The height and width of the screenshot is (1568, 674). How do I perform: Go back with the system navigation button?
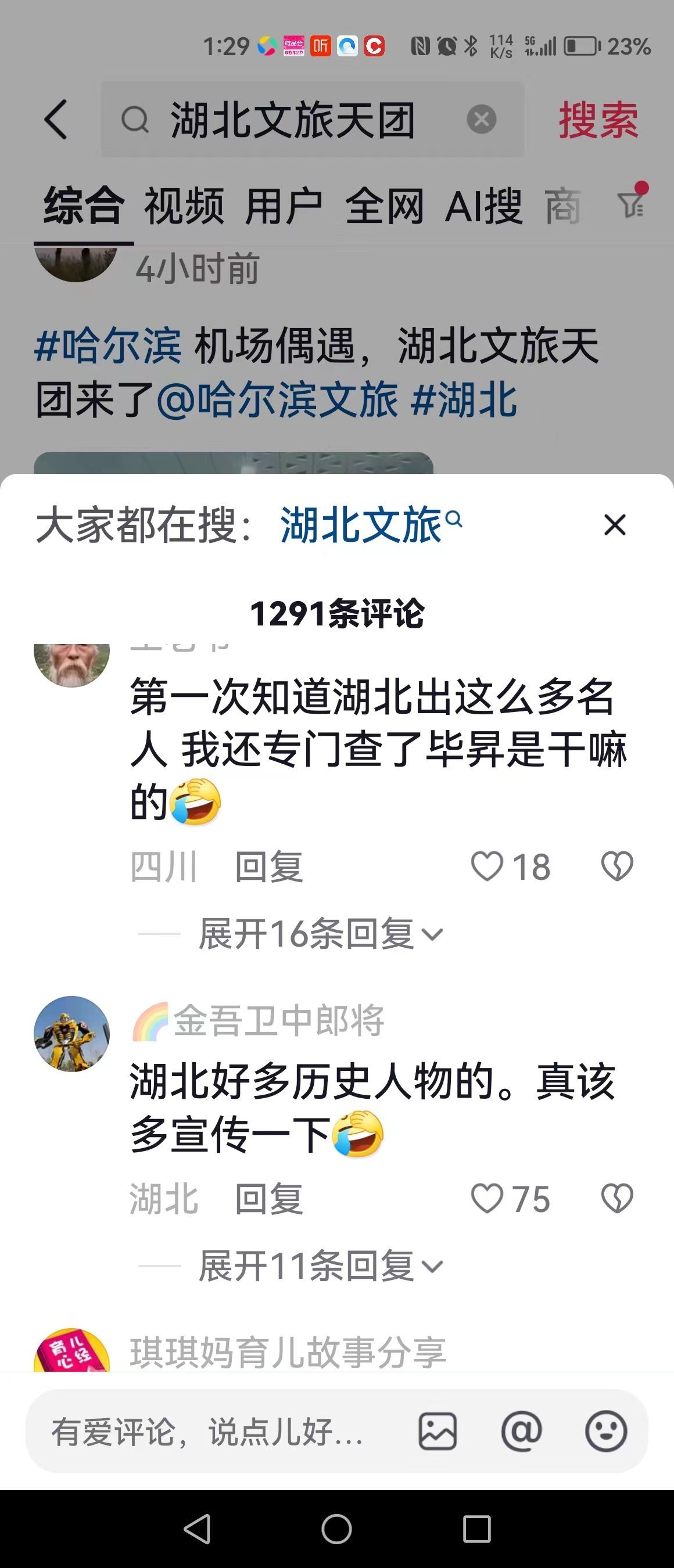[x=198, y=1529]
